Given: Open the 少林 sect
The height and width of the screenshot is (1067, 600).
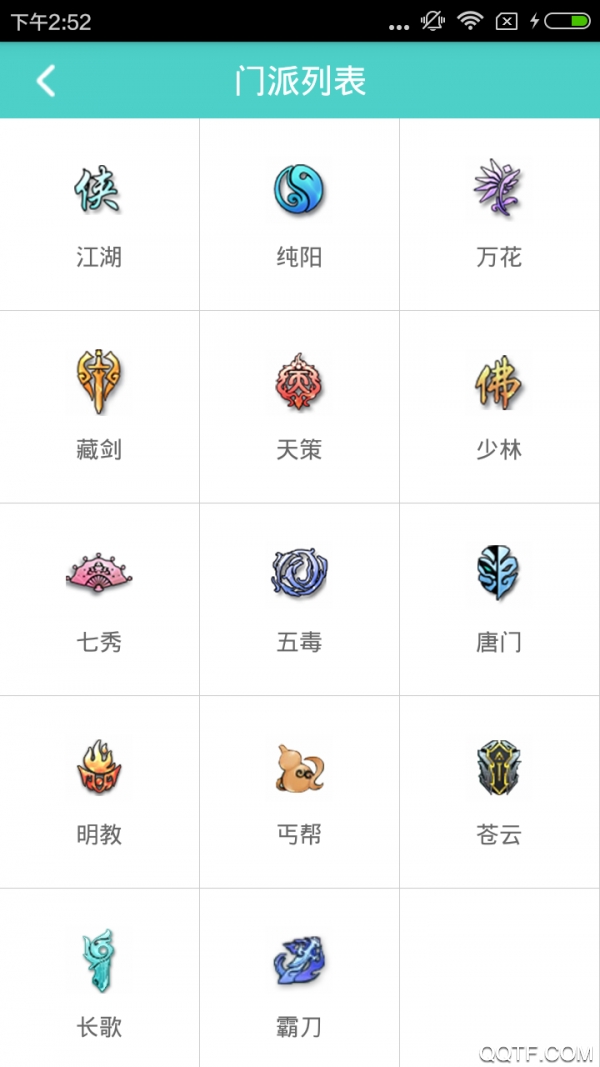Looking at the screenshot, I should (499, 406).
